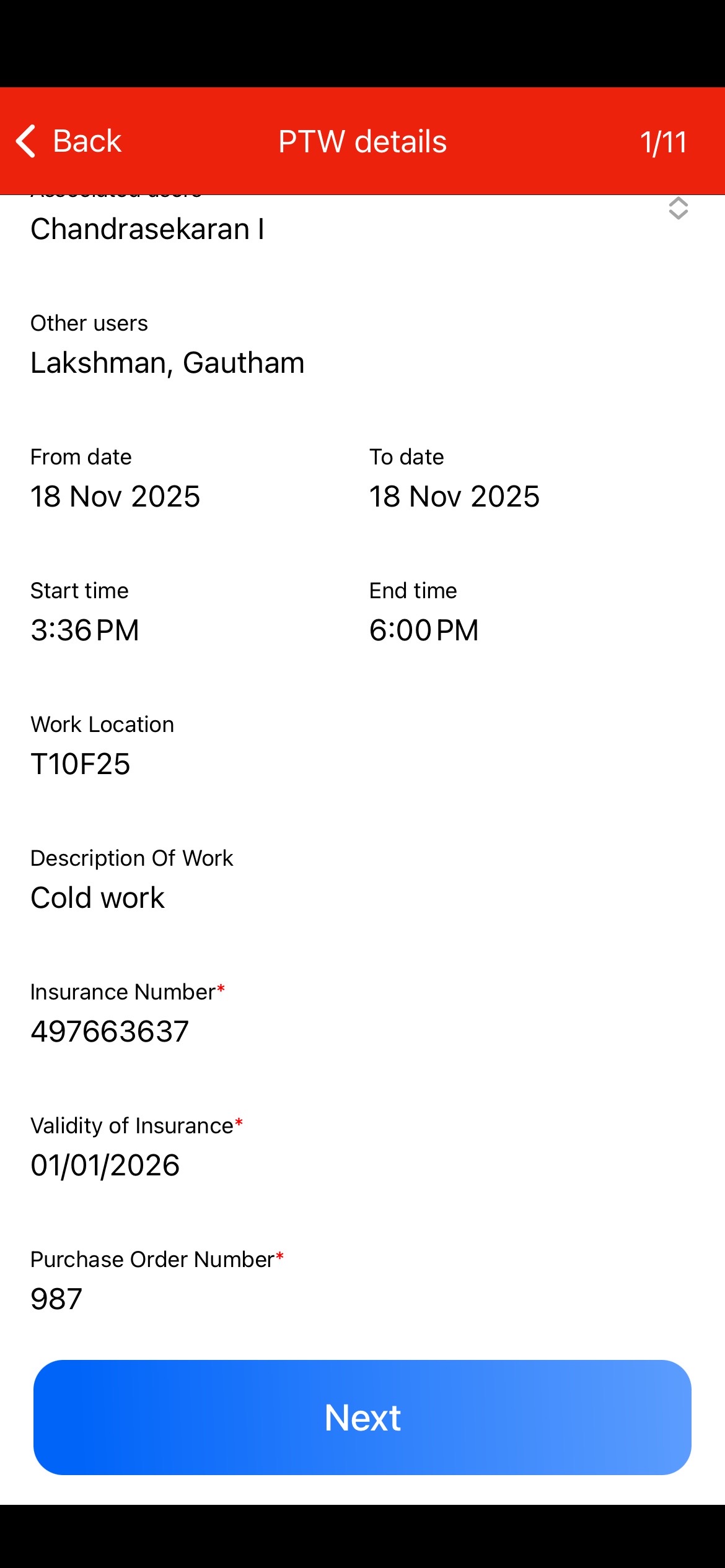Set the End time field

pyautogui.click(x=424, y=630)
